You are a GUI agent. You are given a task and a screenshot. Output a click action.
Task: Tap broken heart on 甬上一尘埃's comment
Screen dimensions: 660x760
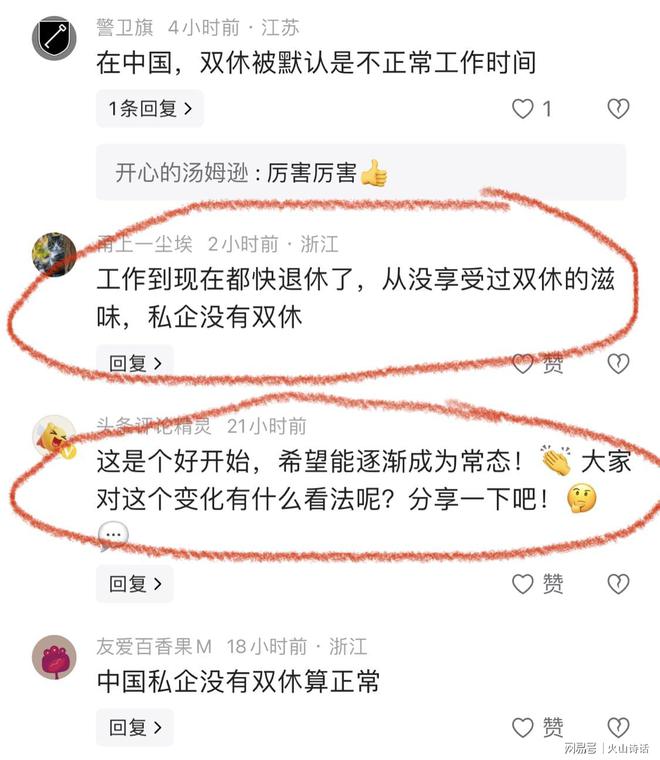coord(619,363)
